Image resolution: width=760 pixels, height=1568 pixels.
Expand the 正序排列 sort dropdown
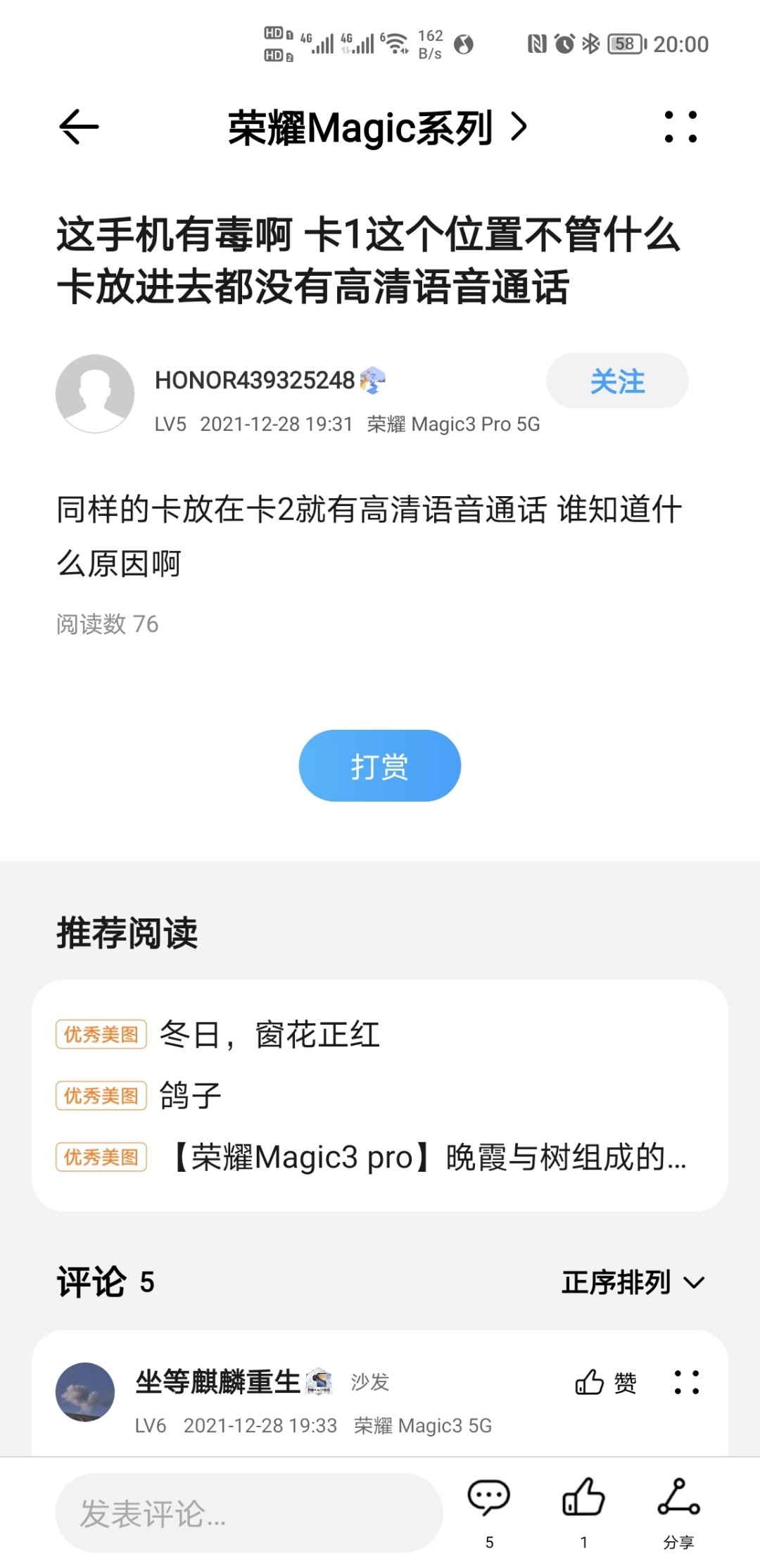coord(633,1282)
